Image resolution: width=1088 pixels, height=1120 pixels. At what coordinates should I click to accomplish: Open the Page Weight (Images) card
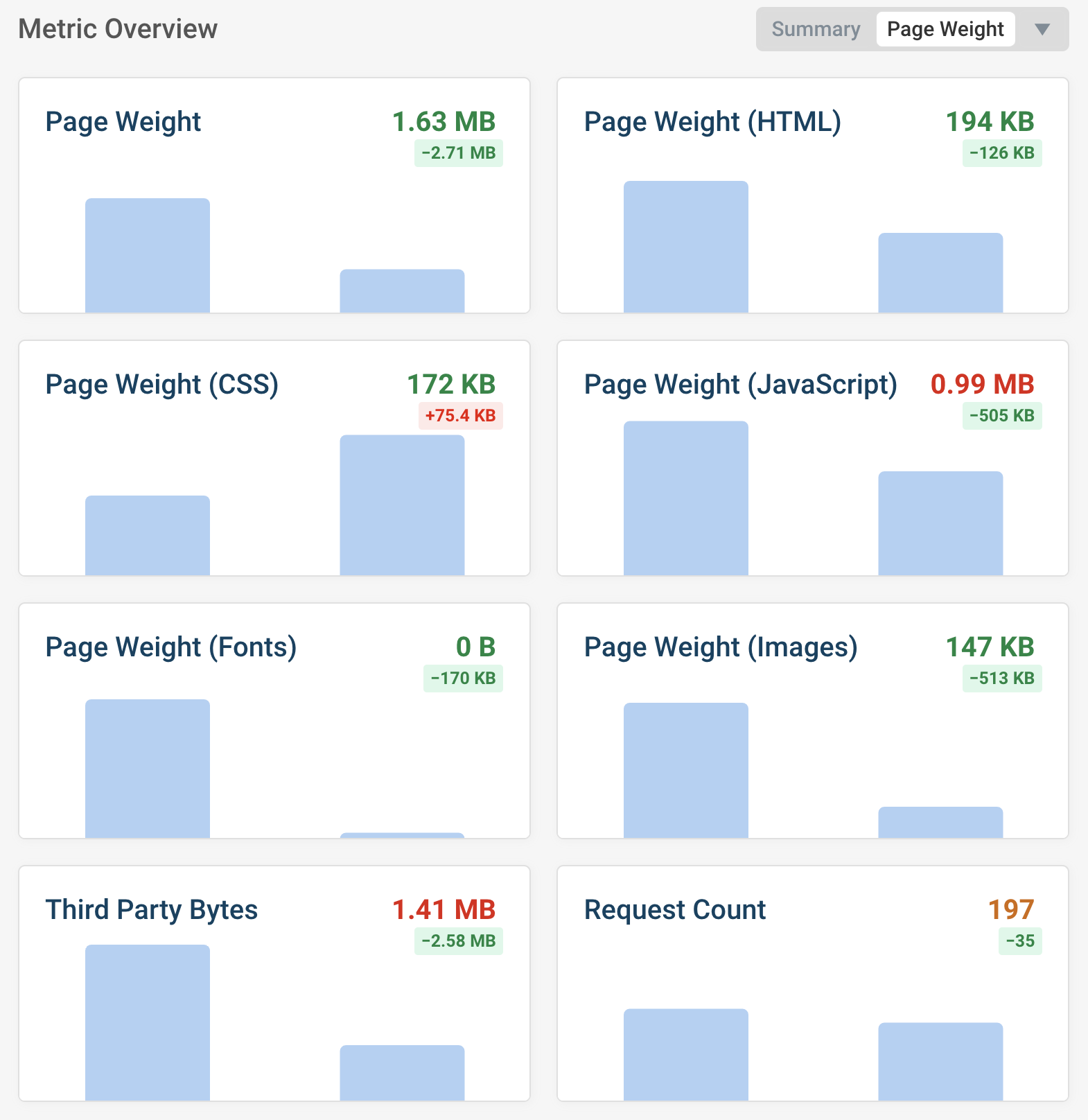812,721
